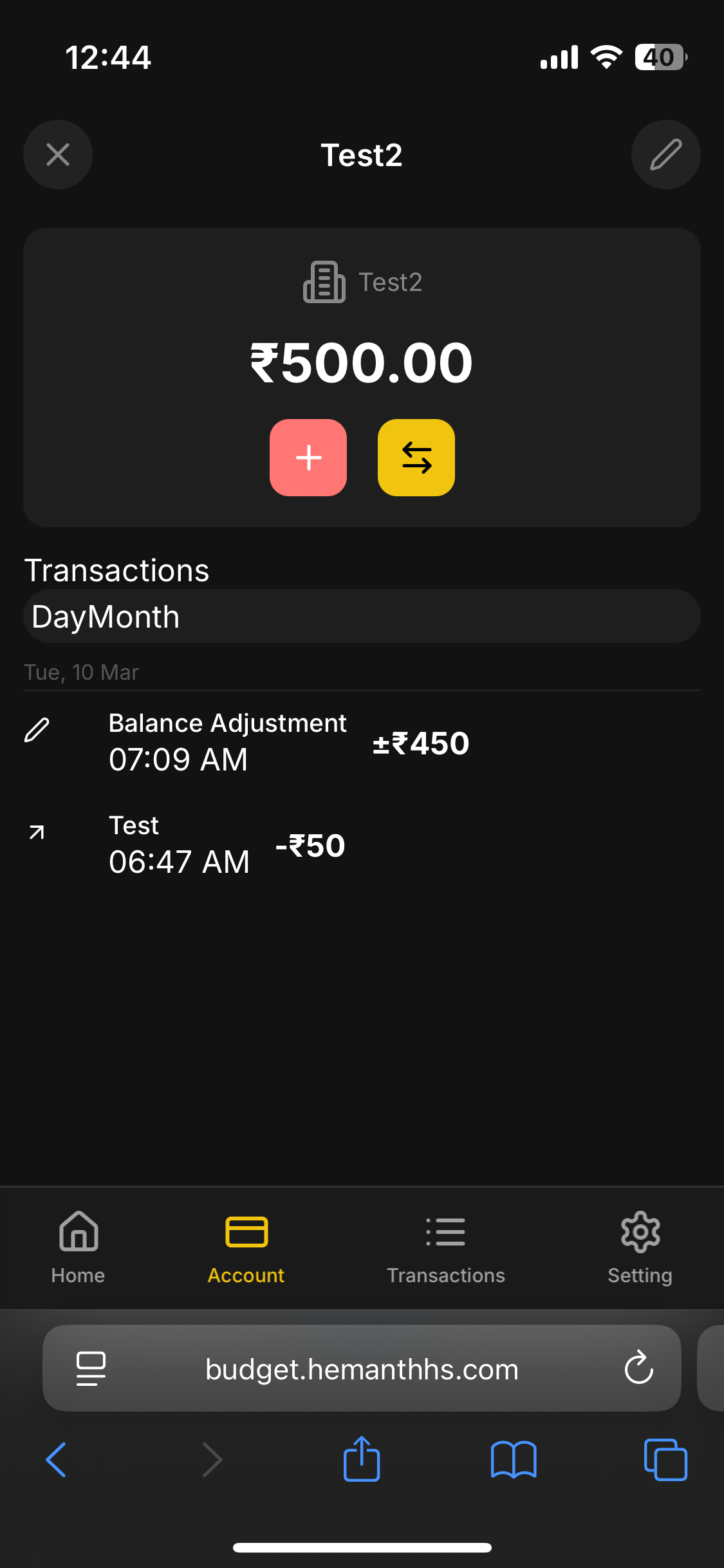Tap the budget.hemanthhs.com address bar
Viewport: 724px width, 1568px height.
coord(362,1369)
